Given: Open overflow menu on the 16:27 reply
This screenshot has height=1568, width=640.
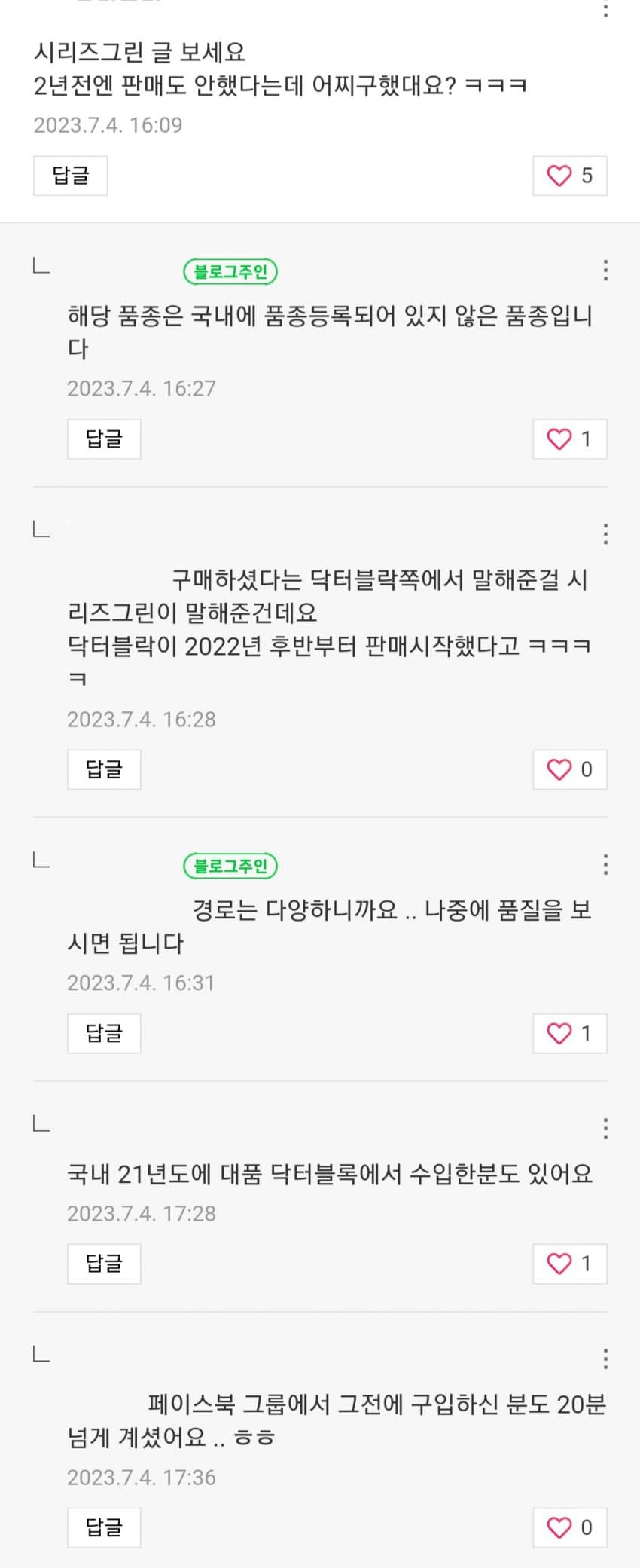Looking at the screenshot, I should pyautogui.click(x=605, y=271).
